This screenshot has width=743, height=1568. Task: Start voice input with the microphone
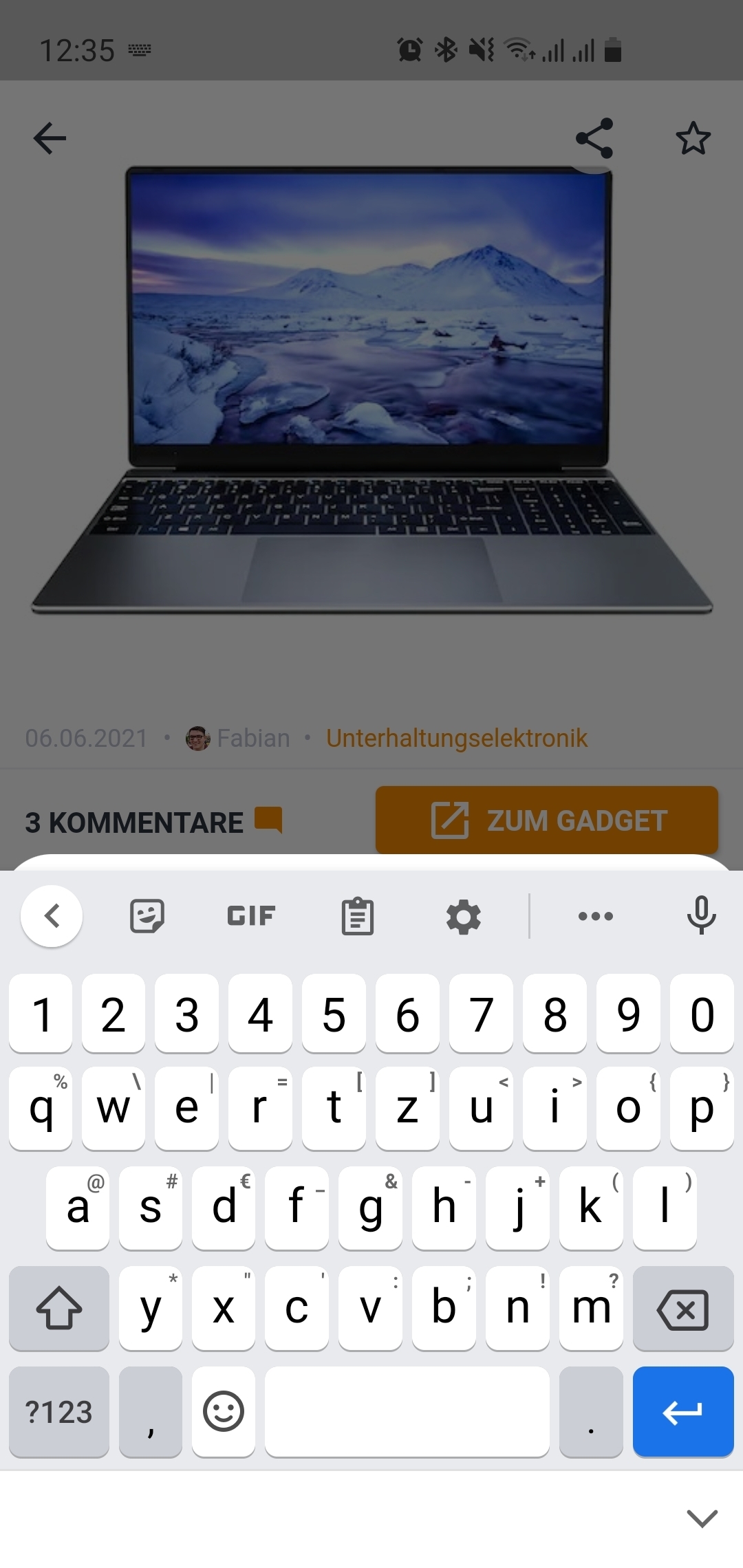tap(702, 916)
